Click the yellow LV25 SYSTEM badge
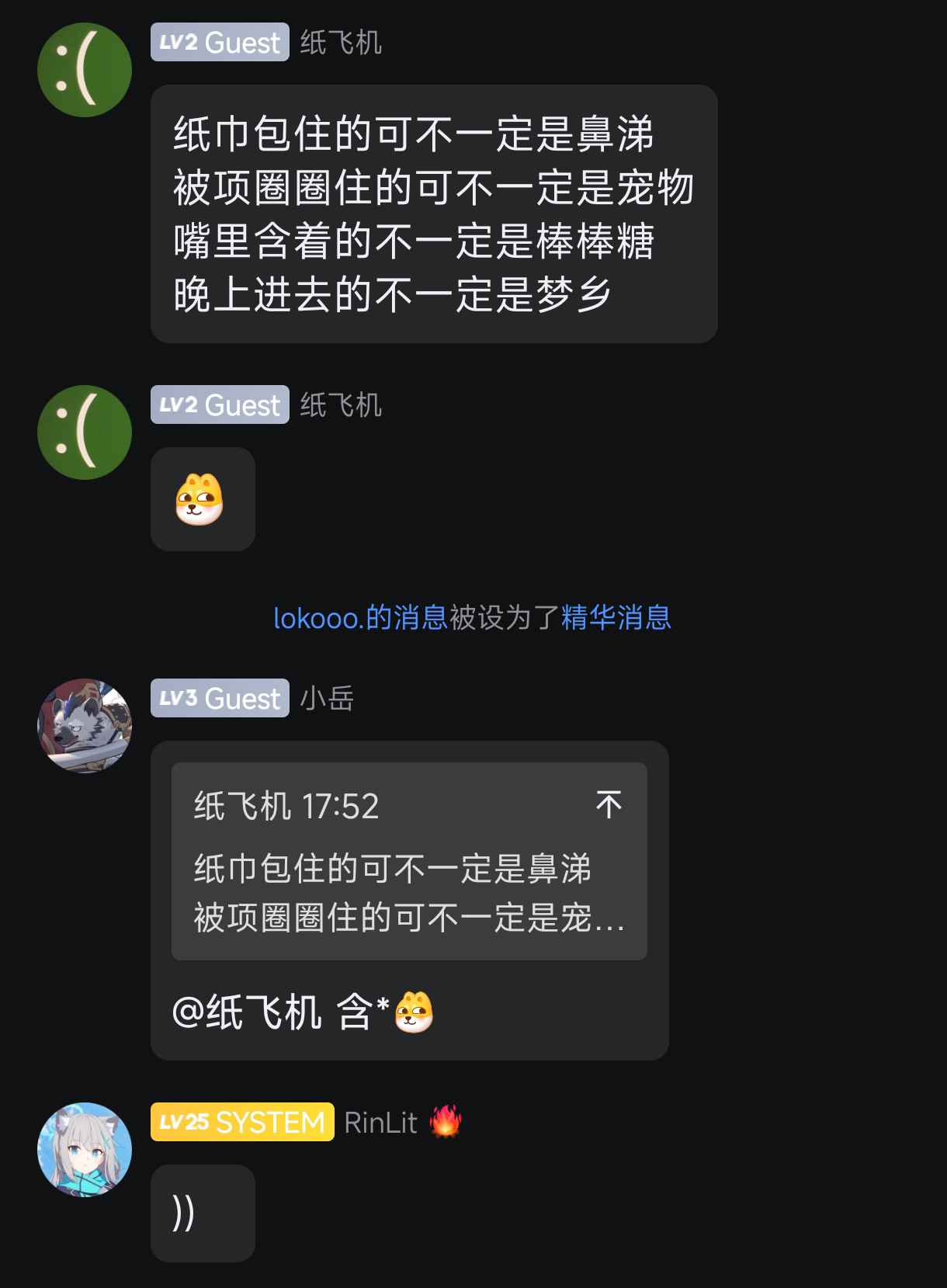 pos(241,1122)
